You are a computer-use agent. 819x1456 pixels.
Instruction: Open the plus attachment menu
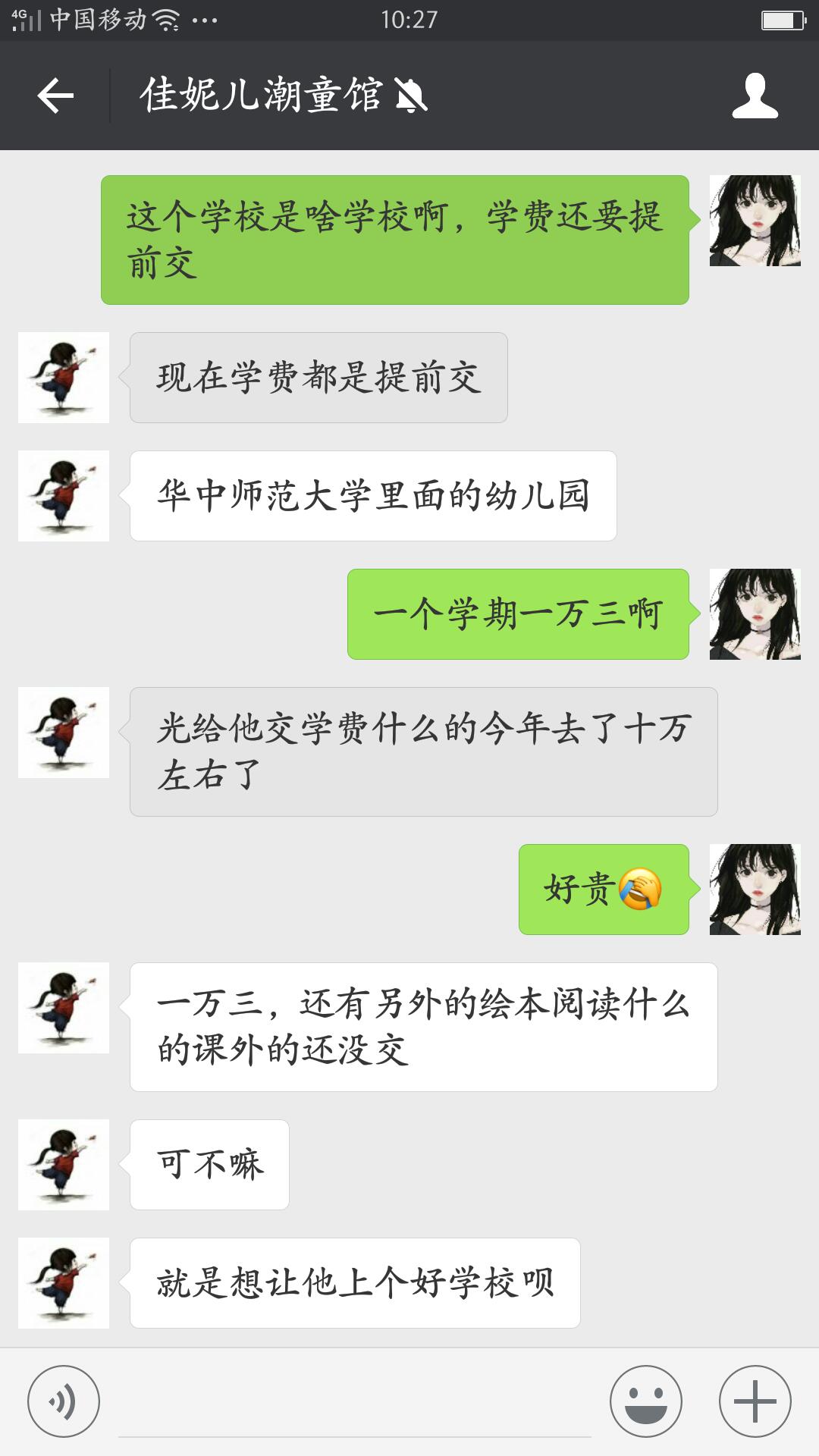click(x=755, y=1401)
